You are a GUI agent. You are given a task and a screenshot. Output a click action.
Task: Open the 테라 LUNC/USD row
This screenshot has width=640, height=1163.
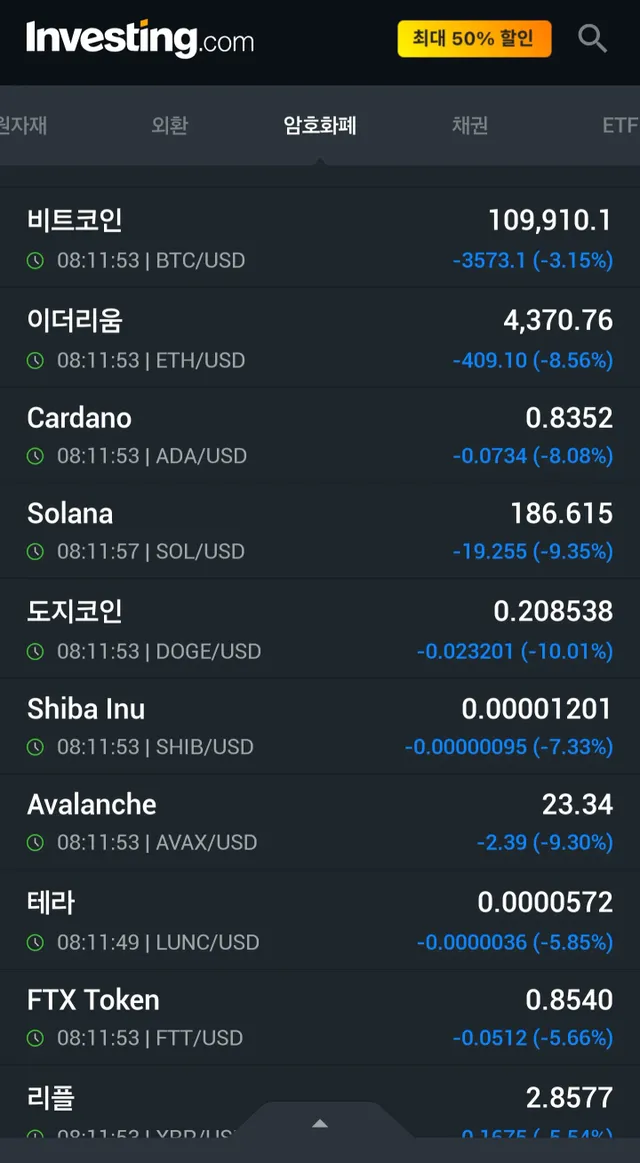point(320,920)
